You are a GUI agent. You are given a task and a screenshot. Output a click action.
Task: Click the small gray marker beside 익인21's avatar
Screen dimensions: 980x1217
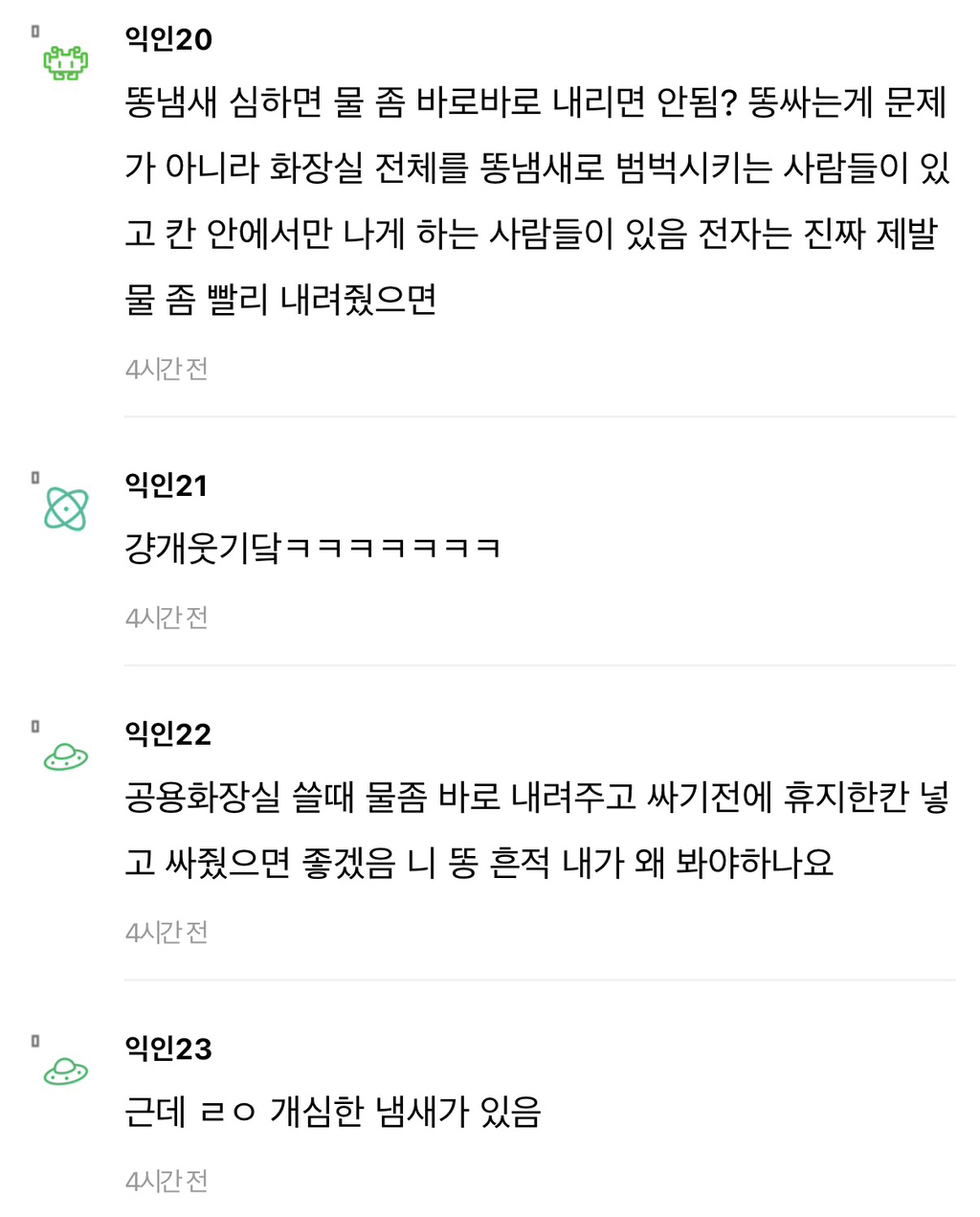coord(35,476)
